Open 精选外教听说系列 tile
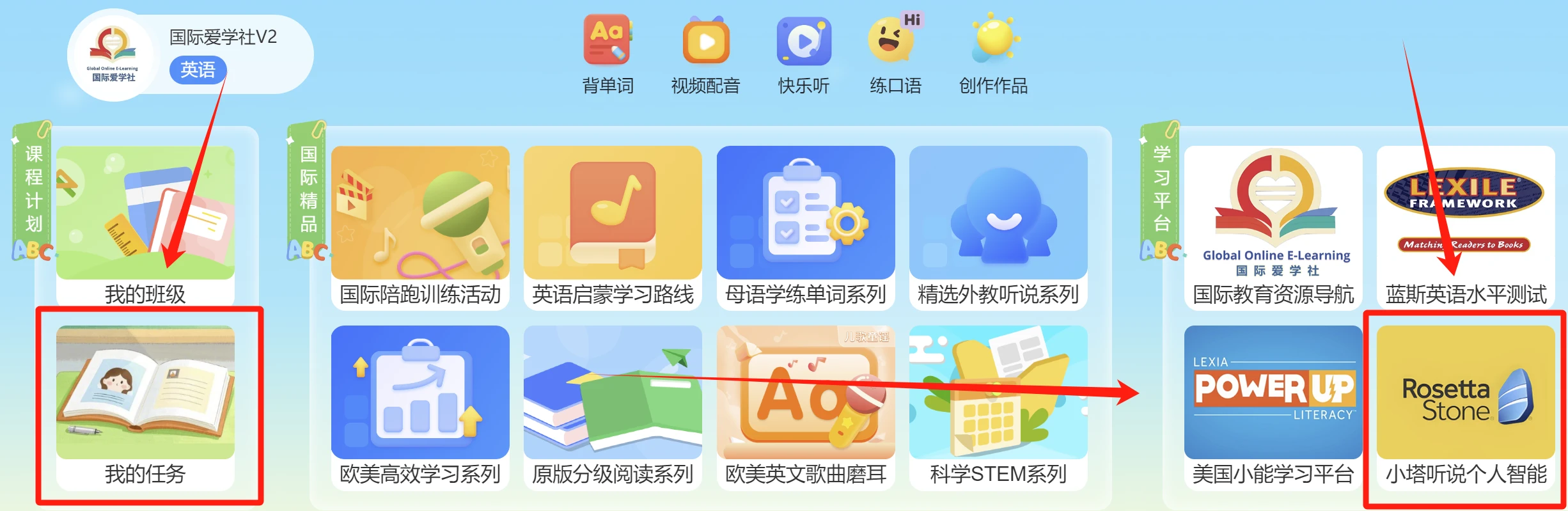Viewport: 1568px width, 511px height. [x=998, y=224]
